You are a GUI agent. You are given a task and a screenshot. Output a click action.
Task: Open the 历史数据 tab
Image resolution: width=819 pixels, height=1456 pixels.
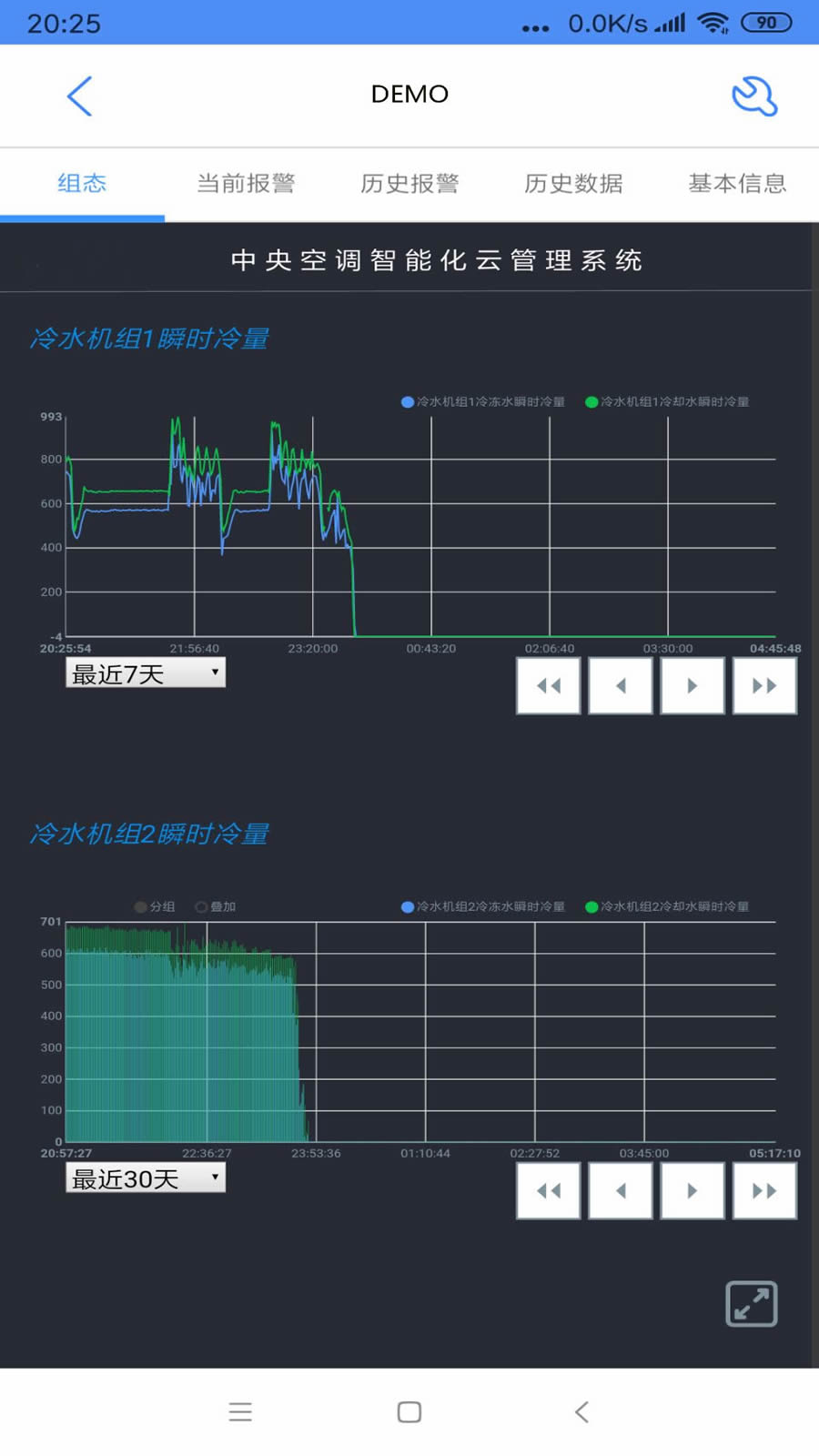[573, 184]
